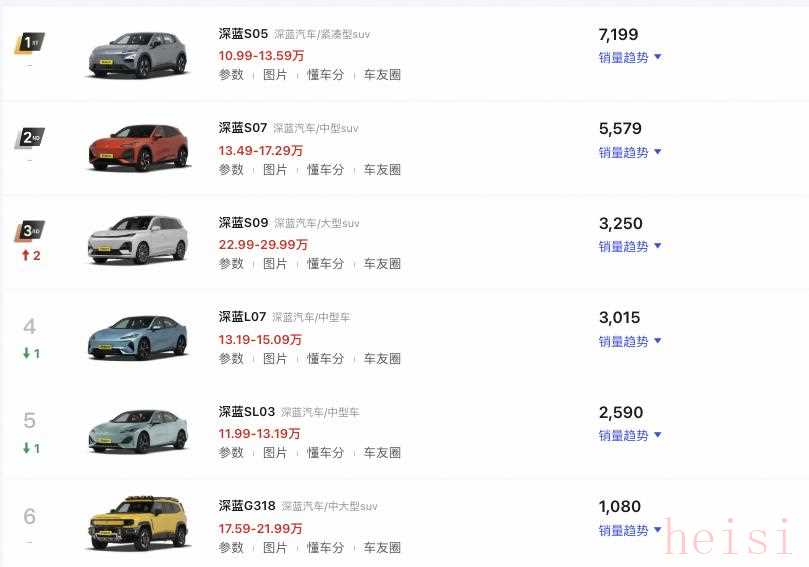
Task: Expand sales trend of 深蓝G318
Action: [x=630, y=531]
